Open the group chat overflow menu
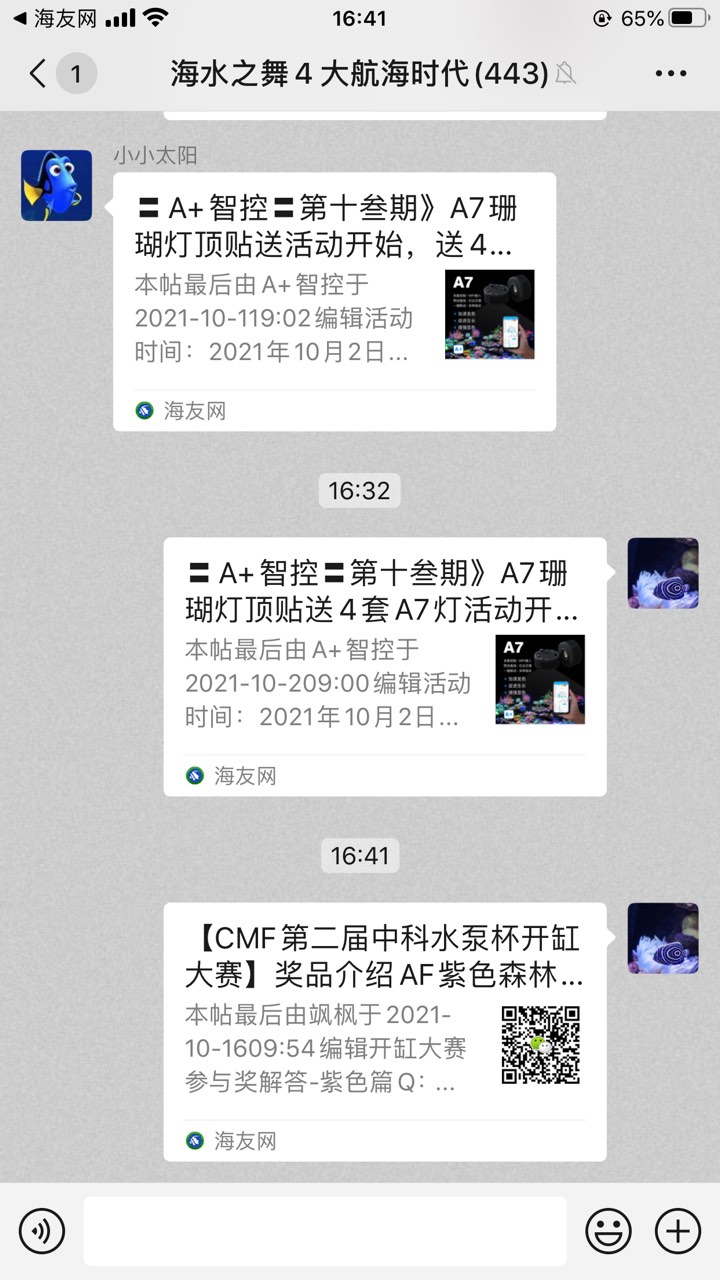 point(670,73)
